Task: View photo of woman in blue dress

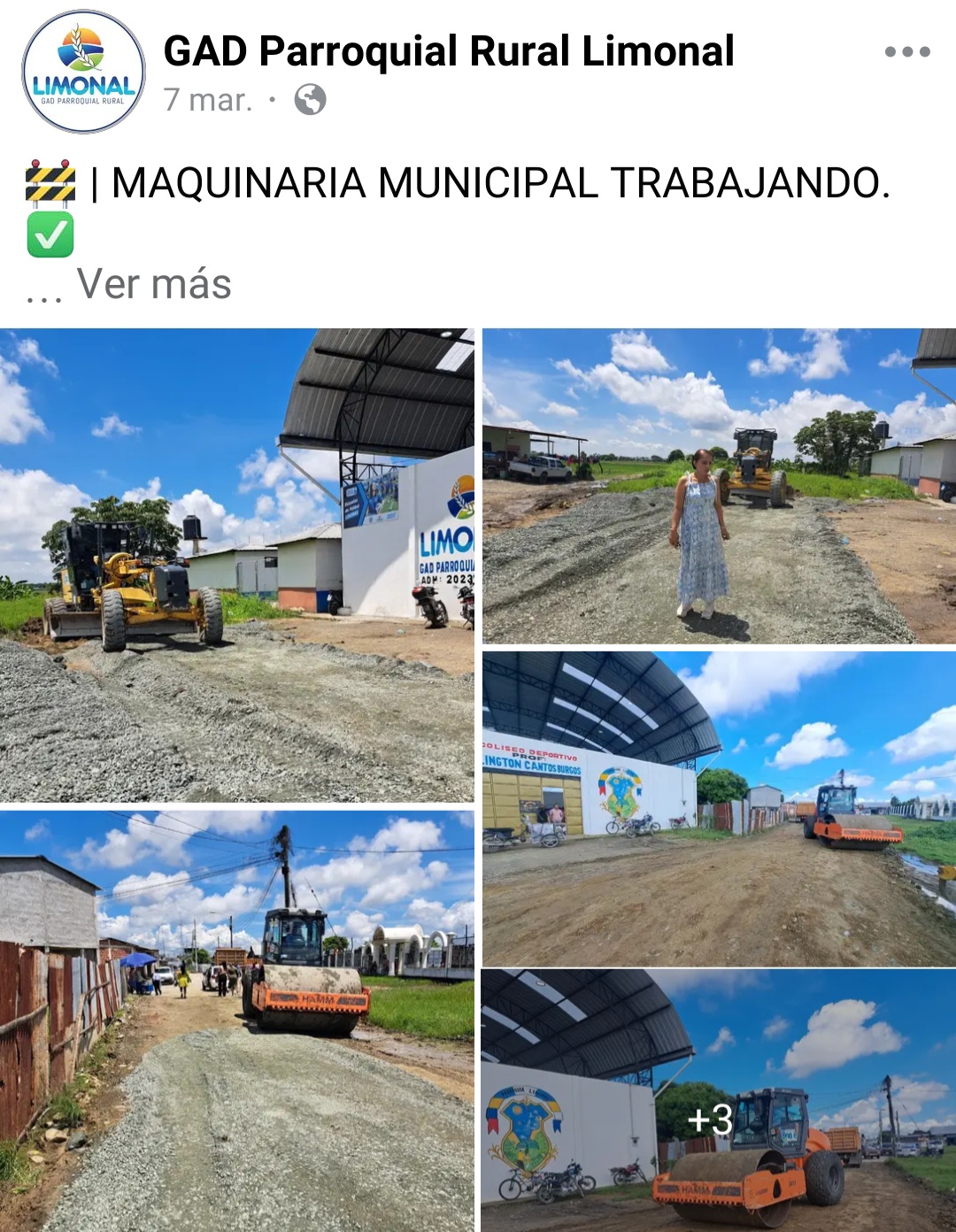Action: click(719, 486)
